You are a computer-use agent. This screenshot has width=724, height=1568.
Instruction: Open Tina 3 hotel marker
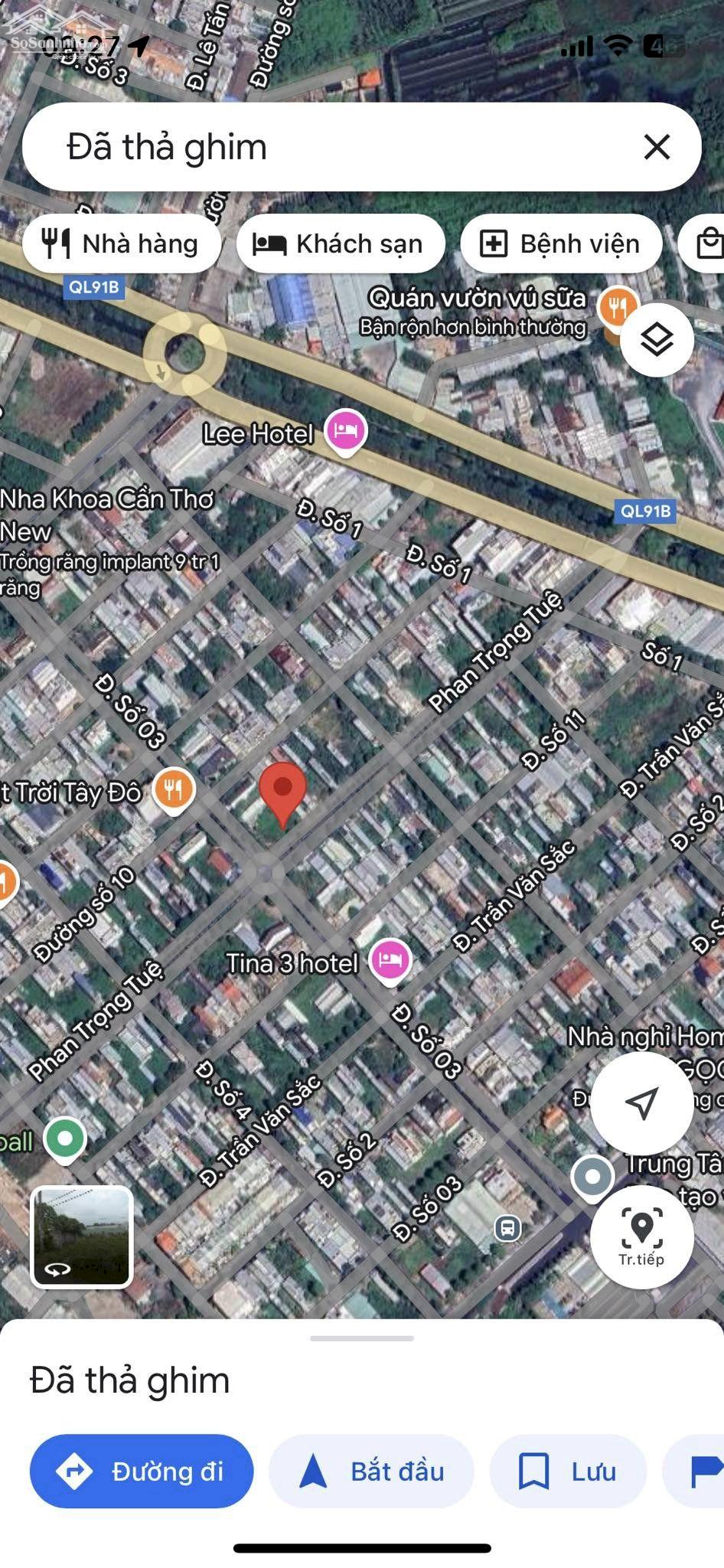click(390, 960)
